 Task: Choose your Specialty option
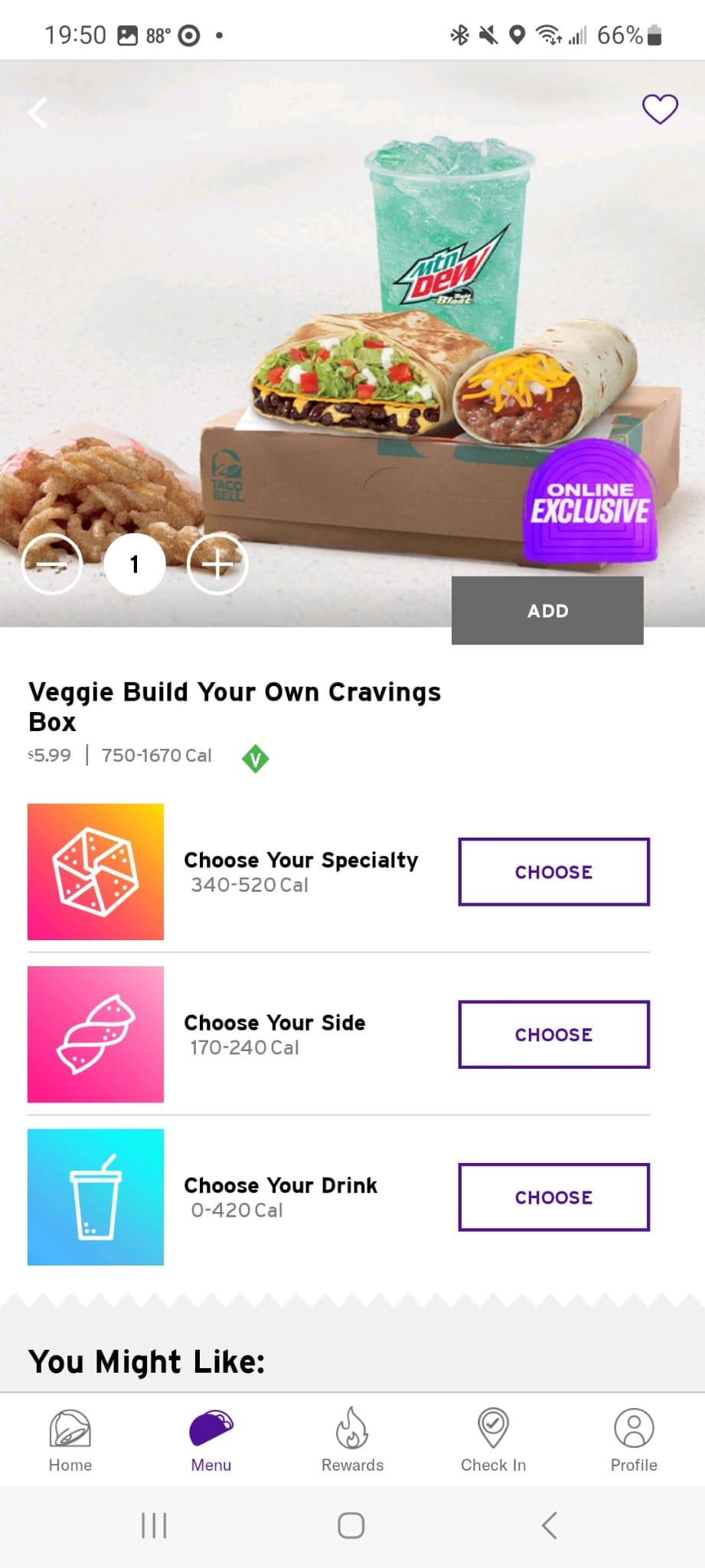553,871
